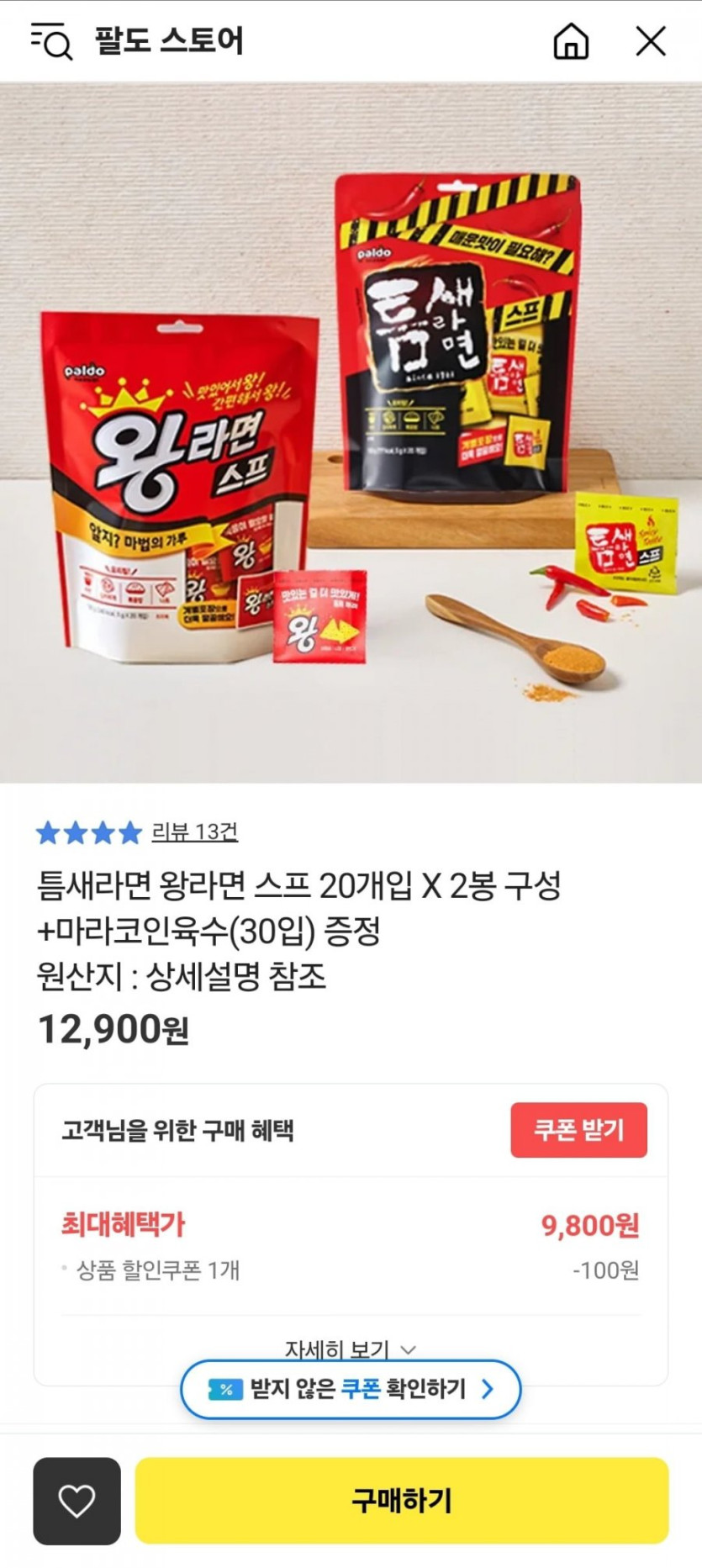Go to the store home
The image size is (702, 1568).
[571, 40]
